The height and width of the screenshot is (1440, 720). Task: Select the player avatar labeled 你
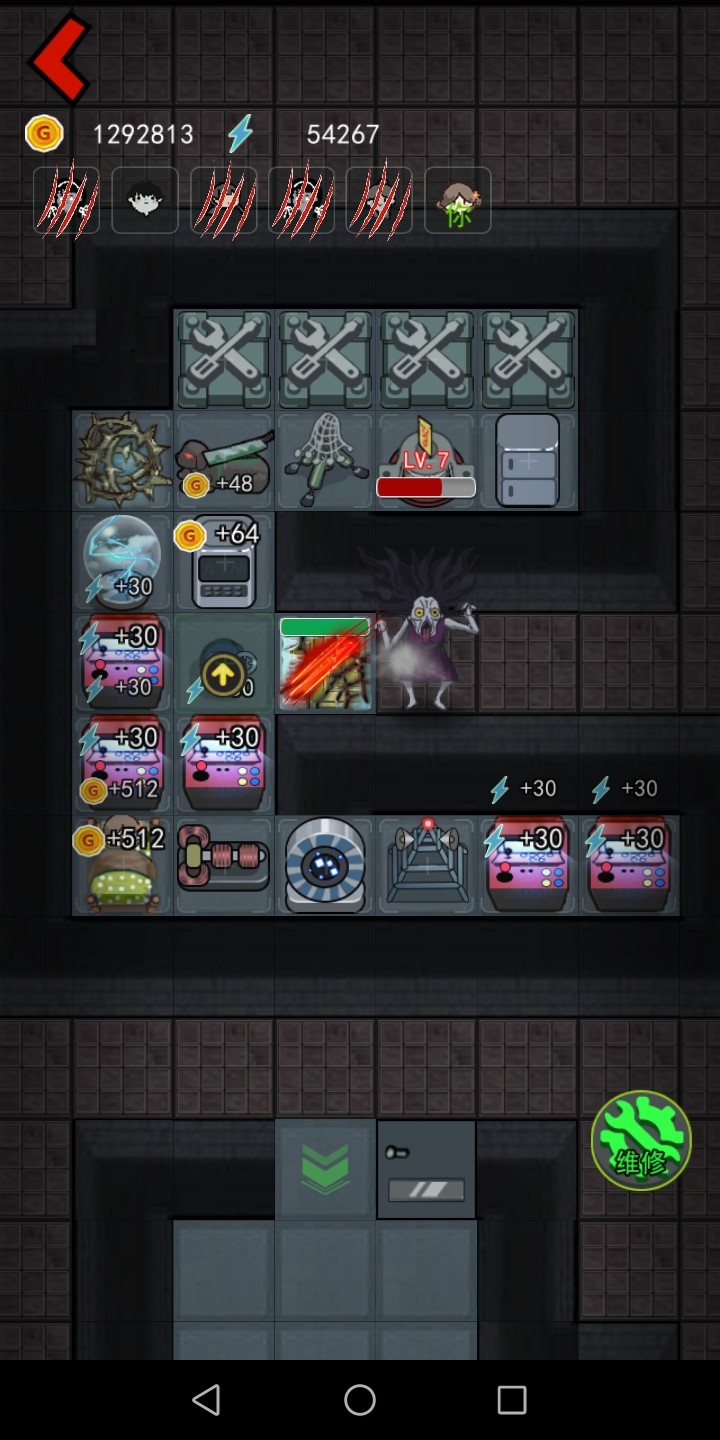(x=458, y=201)
